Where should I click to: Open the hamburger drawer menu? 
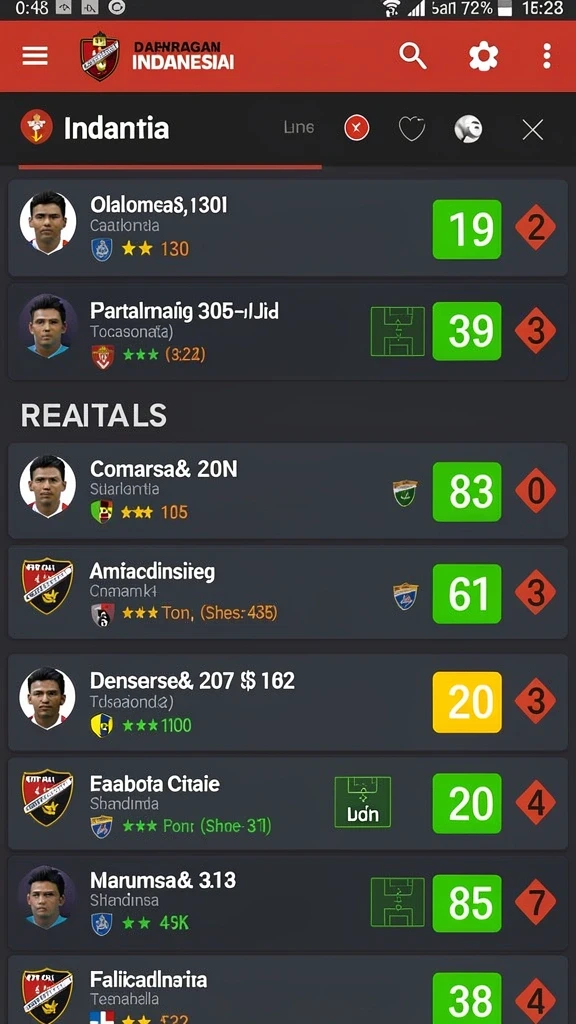tap(35, 56)
